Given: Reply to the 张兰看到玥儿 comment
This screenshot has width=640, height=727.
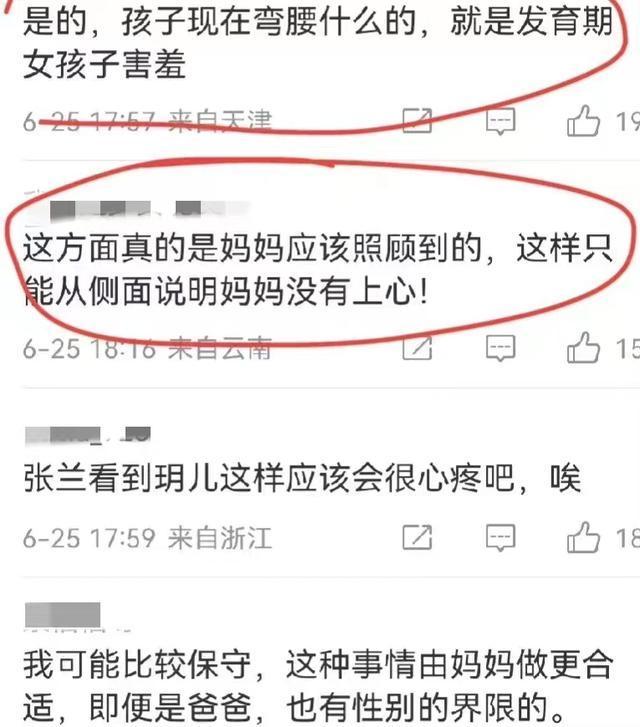Looking at the screenshot, I should pos(500,537).
